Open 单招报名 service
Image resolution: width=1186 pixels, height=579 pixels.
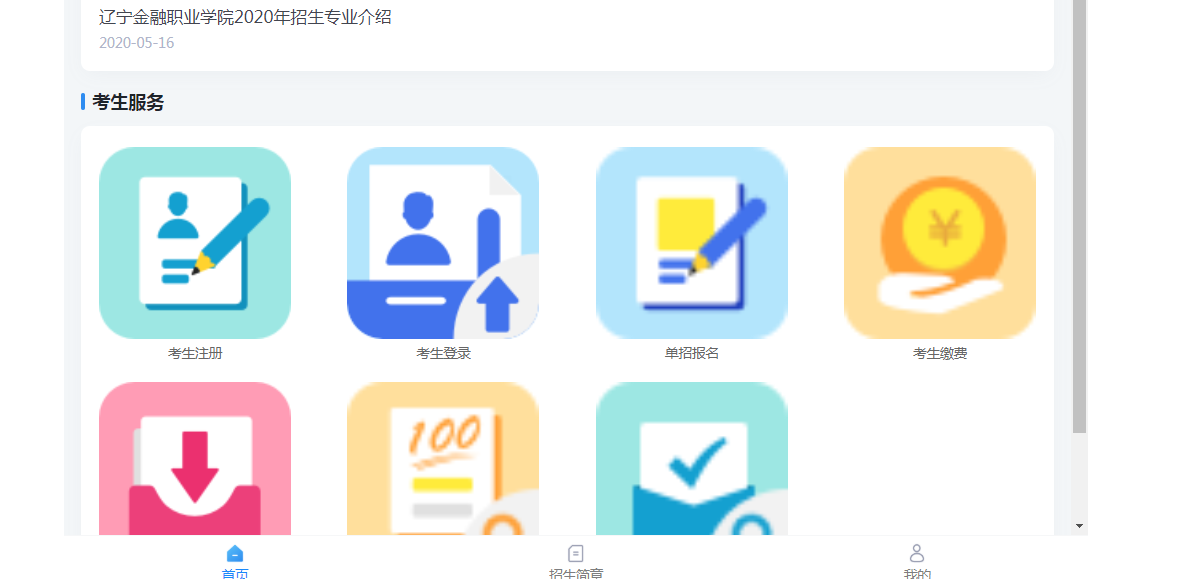[x=692, y=243]
